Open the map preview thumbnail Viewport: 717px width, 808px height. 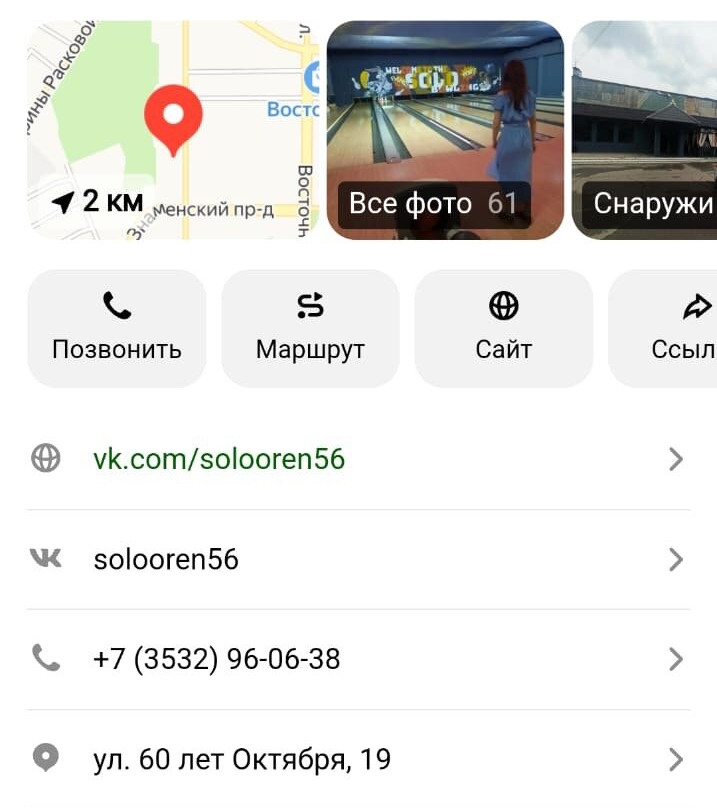(172, 130)
